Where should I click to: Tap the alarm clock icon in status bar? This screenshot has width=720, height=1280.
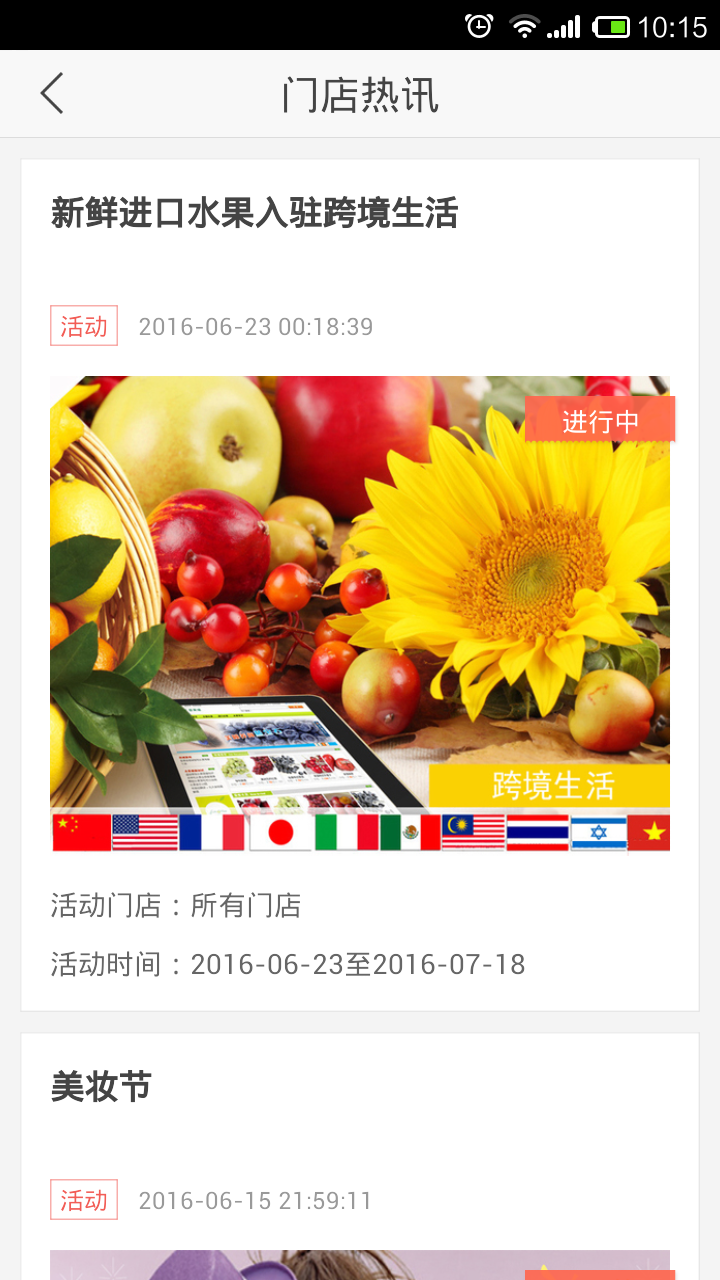(479, 27)
